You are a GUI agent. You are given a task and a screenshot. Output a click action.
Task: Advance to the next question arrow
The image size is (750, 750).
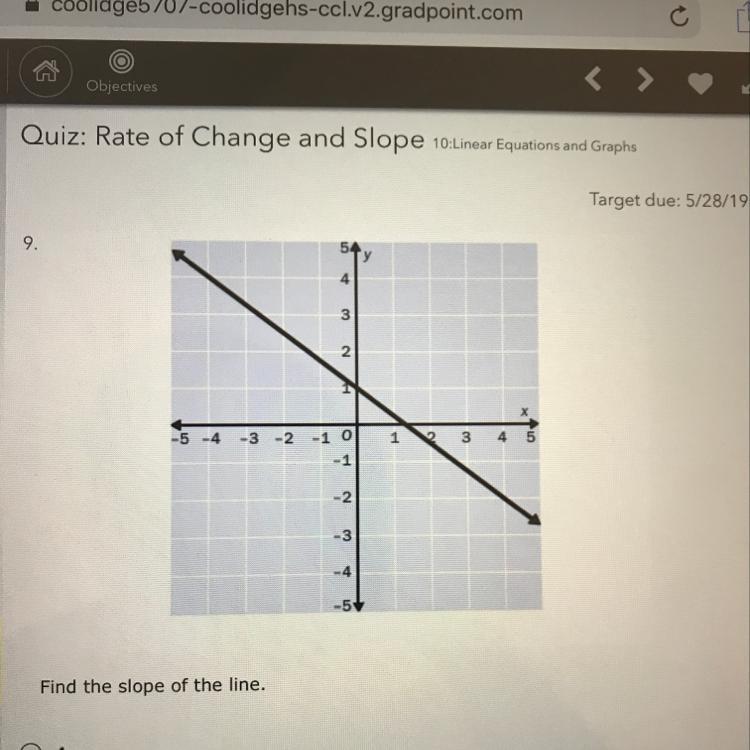click(x=646, y=79)
